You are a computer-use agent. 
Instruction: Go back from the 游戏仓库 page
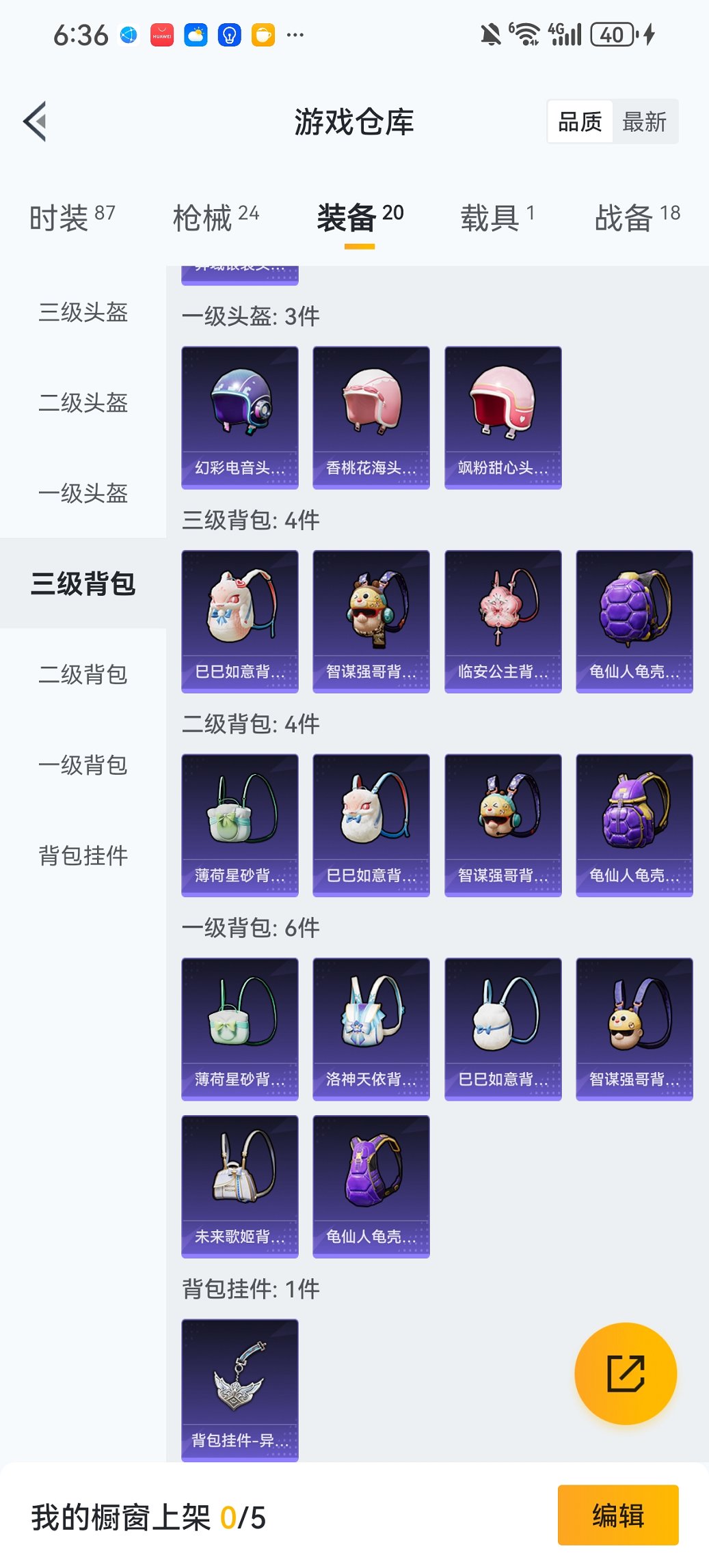[x=36, y=122]
